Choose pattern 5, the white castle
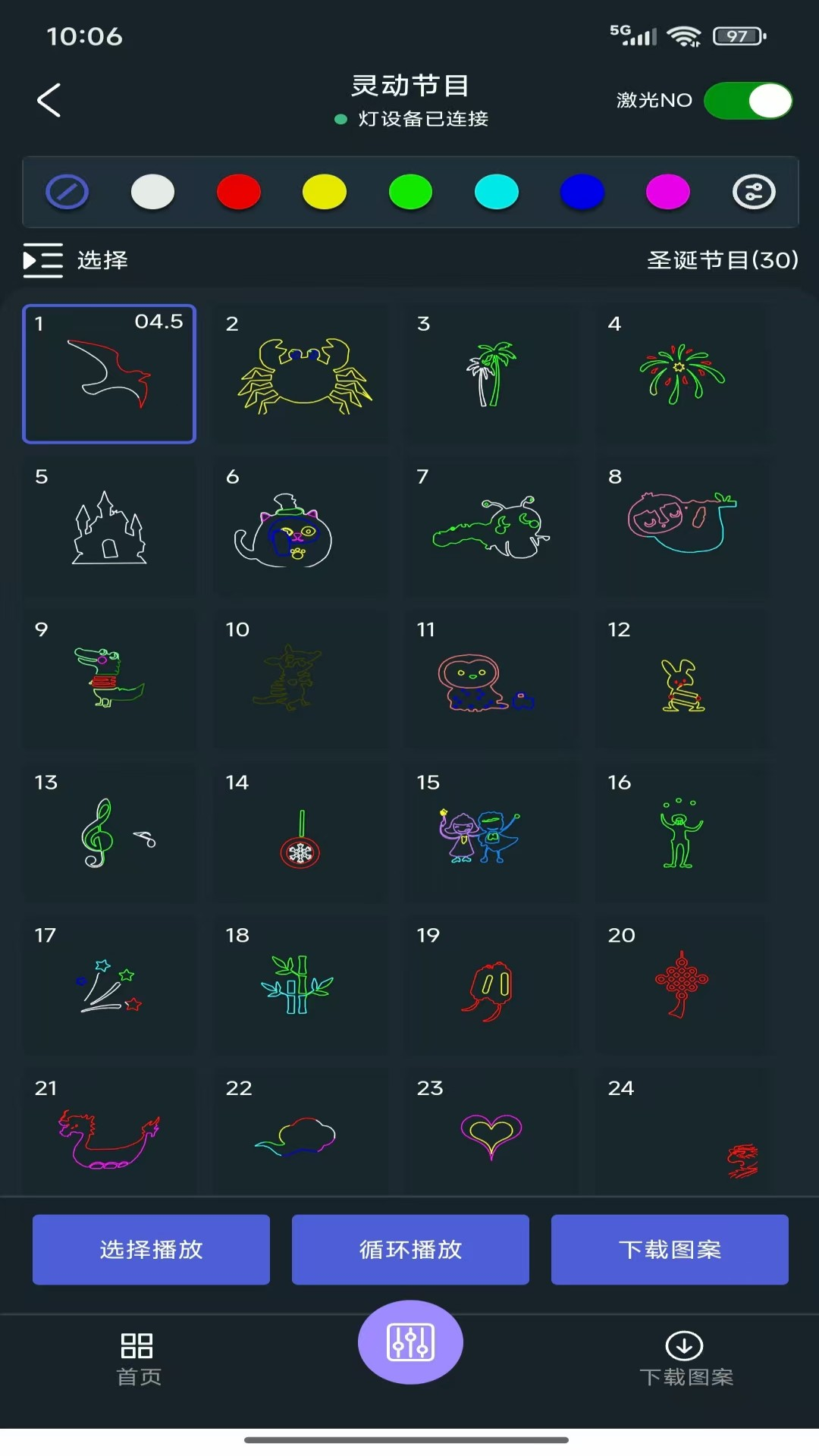This screenshot has width=819, height=1456. [x=109, y=527]
